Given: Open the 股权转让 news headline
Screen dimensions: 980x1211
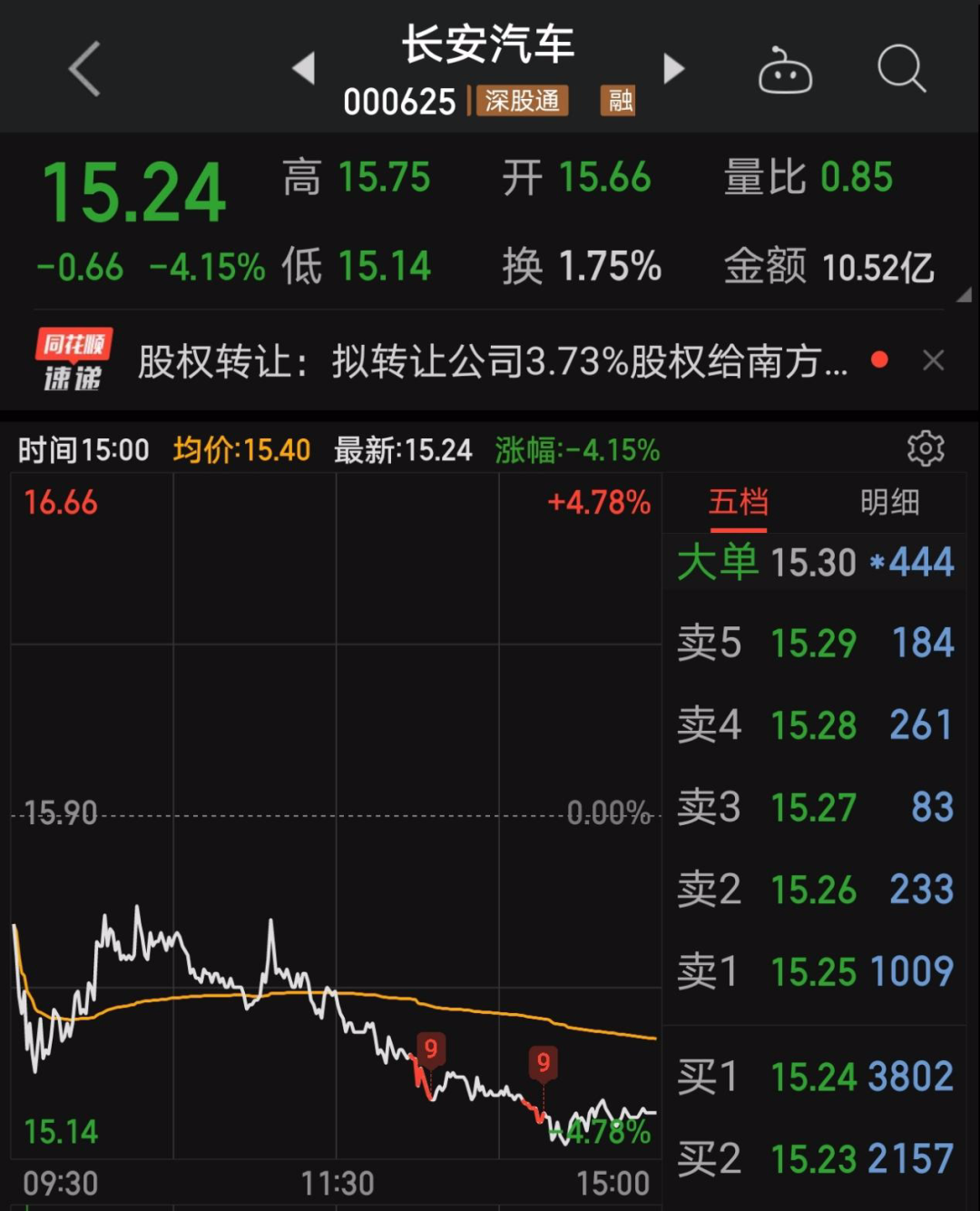Looking at the screenshot, I should (493, 361).
